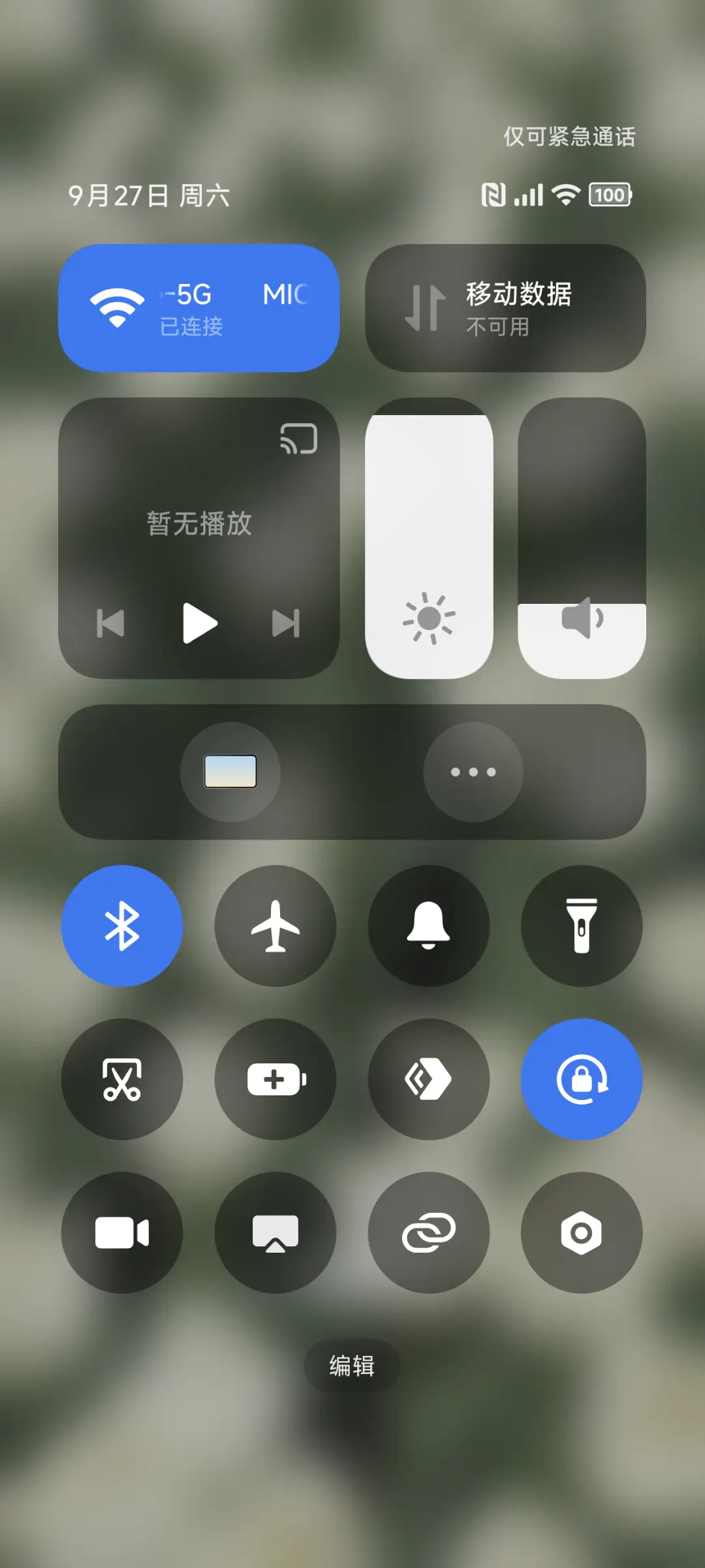Tap the 编辑 edit button

tap(352, 1366)
